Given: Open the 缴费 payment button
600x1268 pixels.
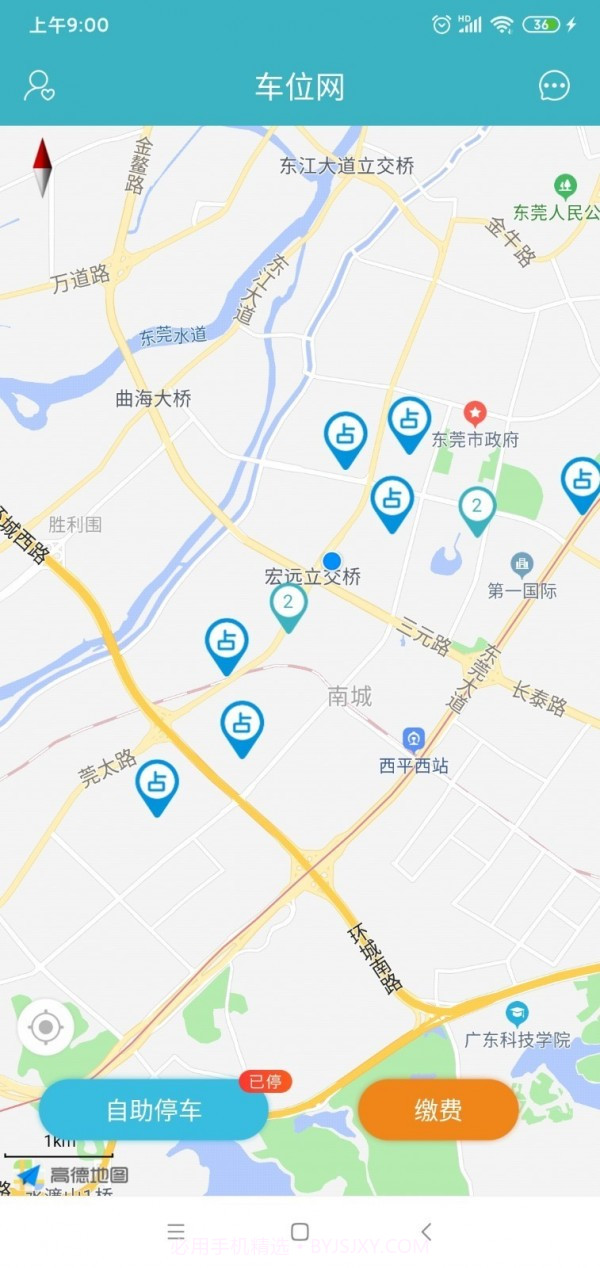Looking at the screenshot, I should 438,1110.
